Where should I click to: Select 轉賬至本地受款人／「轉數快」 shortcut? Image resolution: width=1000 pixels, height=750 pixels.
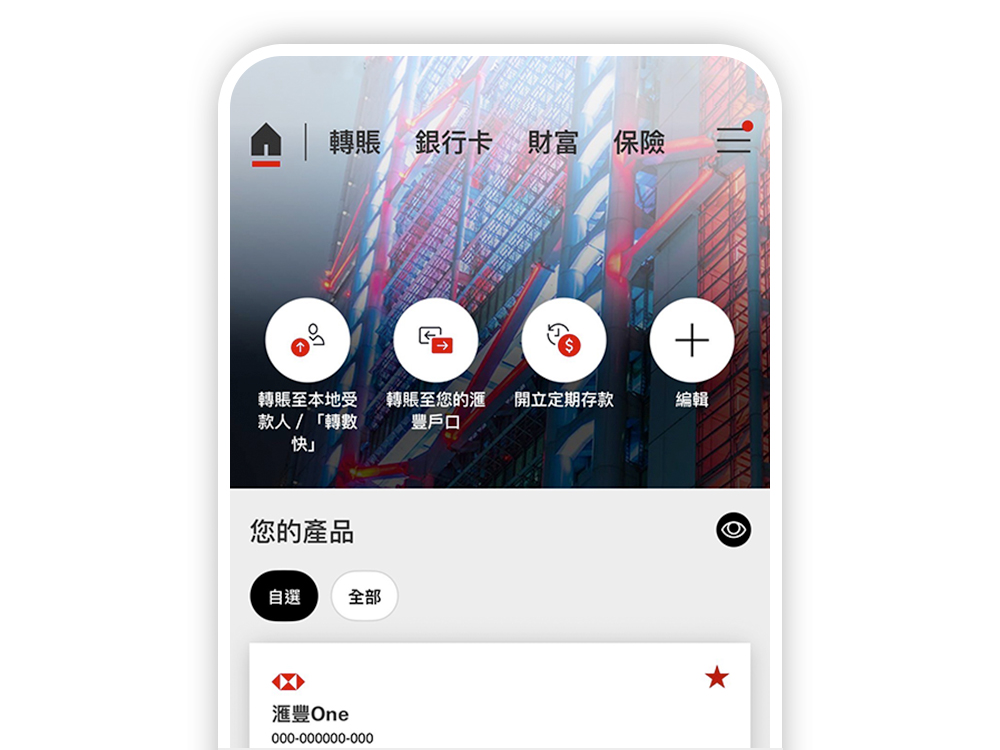(307, 340)
